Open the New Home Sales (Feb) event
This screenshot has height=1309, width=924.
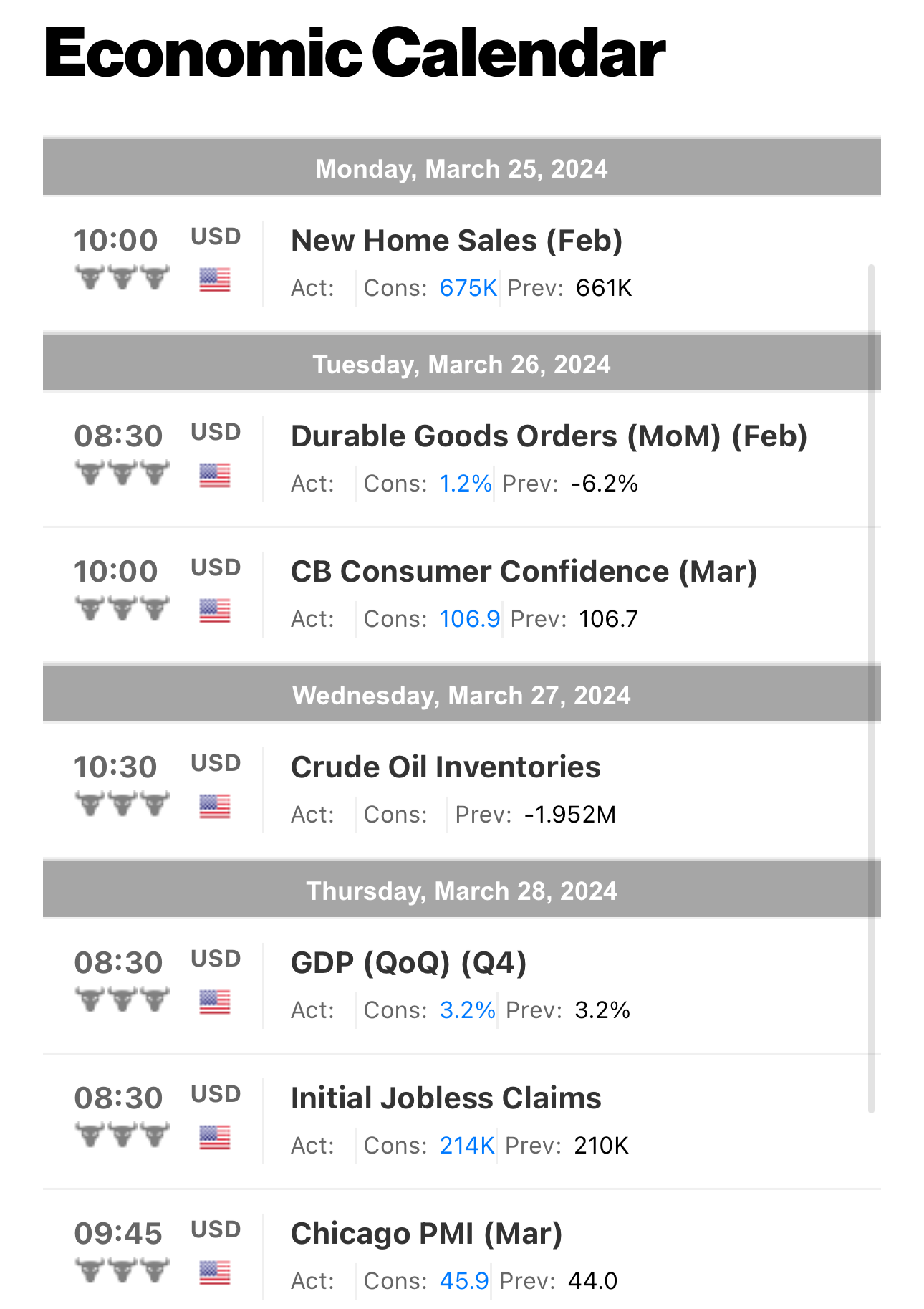point(456,241)
